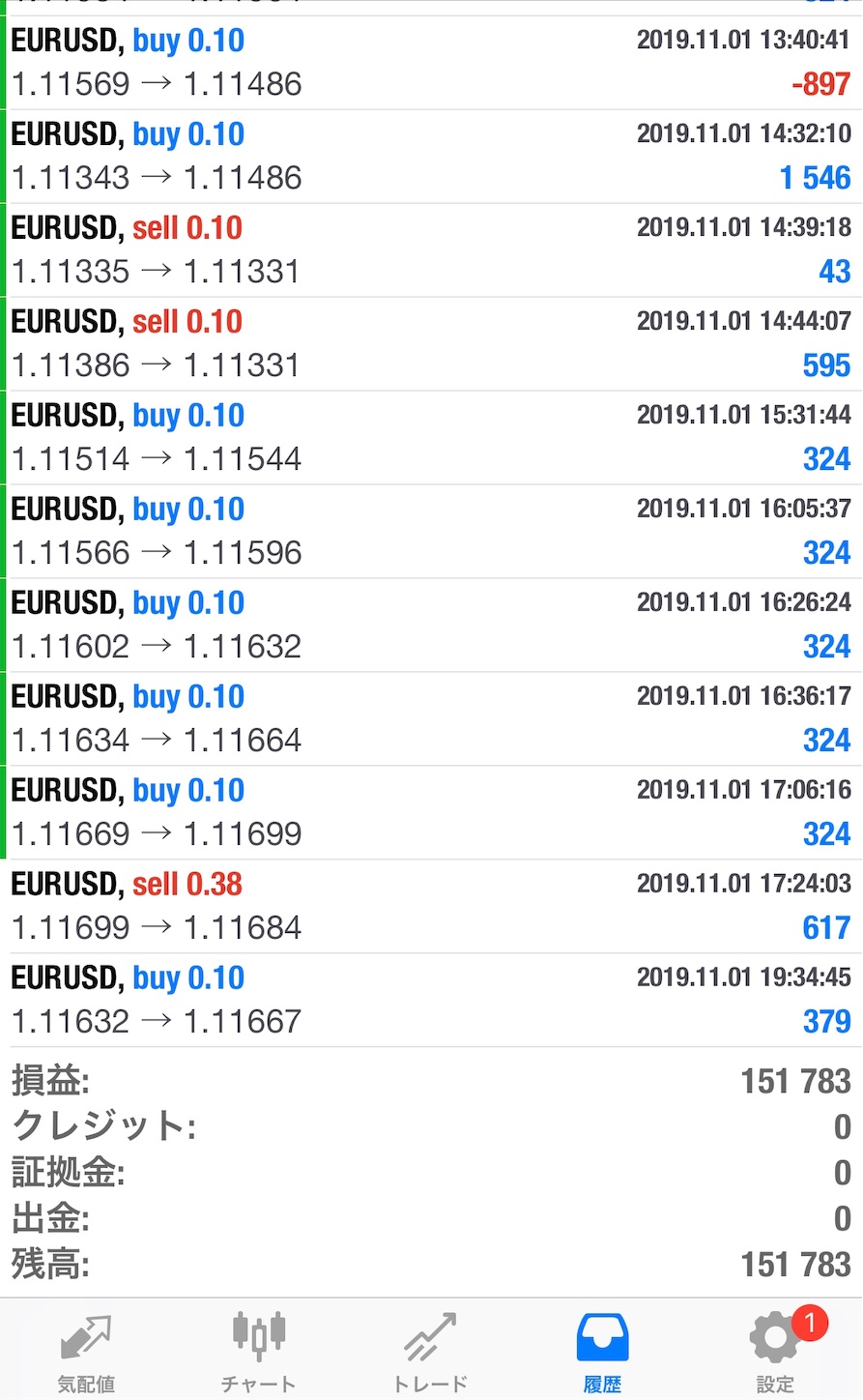Open the EURUSD buy trade with 1 546 profit
This screenshot has width=863, height=1400.
pos(431,157)
